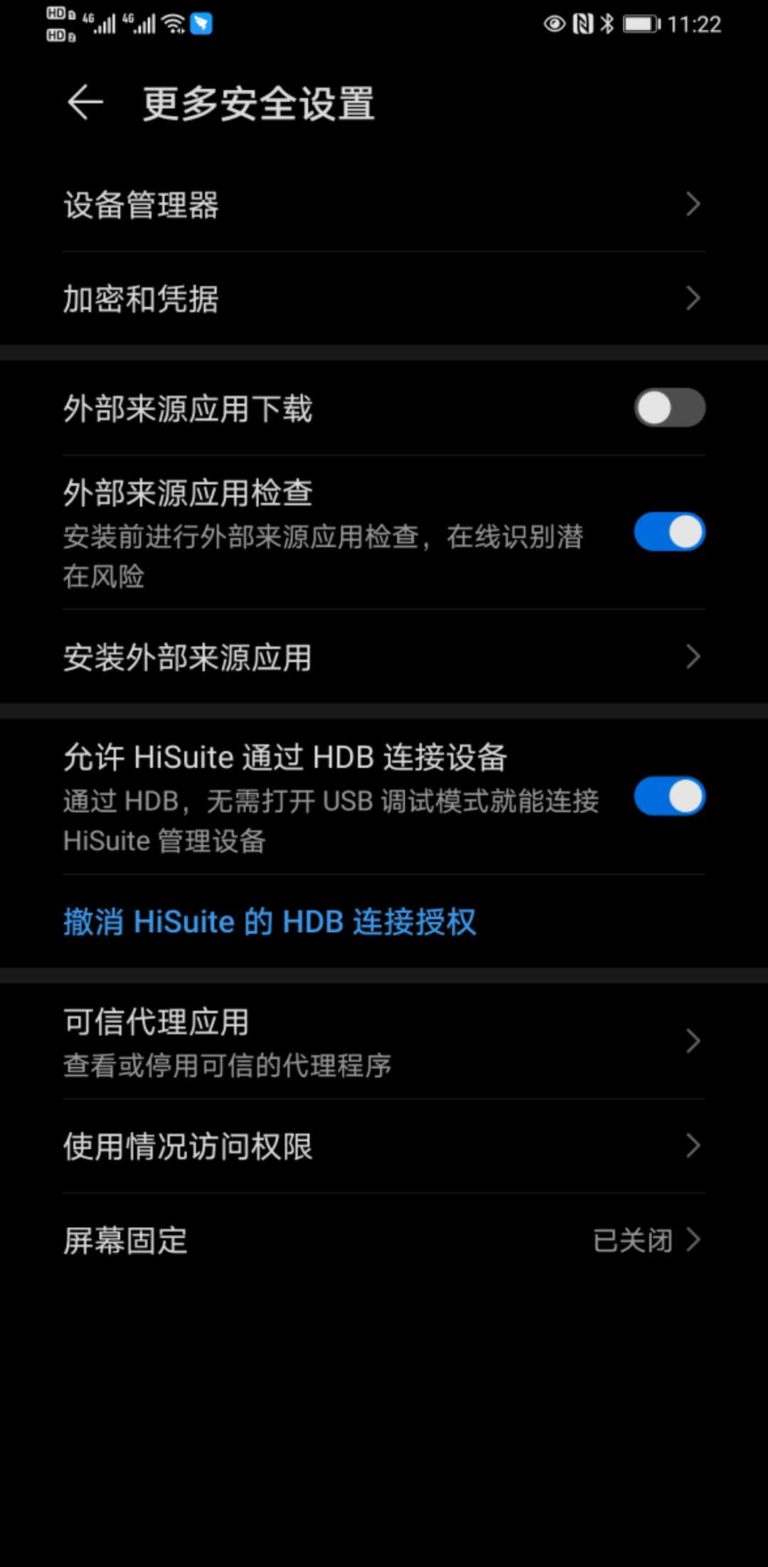Open 加密和凭据 via its chevron

tap(693, 298)
